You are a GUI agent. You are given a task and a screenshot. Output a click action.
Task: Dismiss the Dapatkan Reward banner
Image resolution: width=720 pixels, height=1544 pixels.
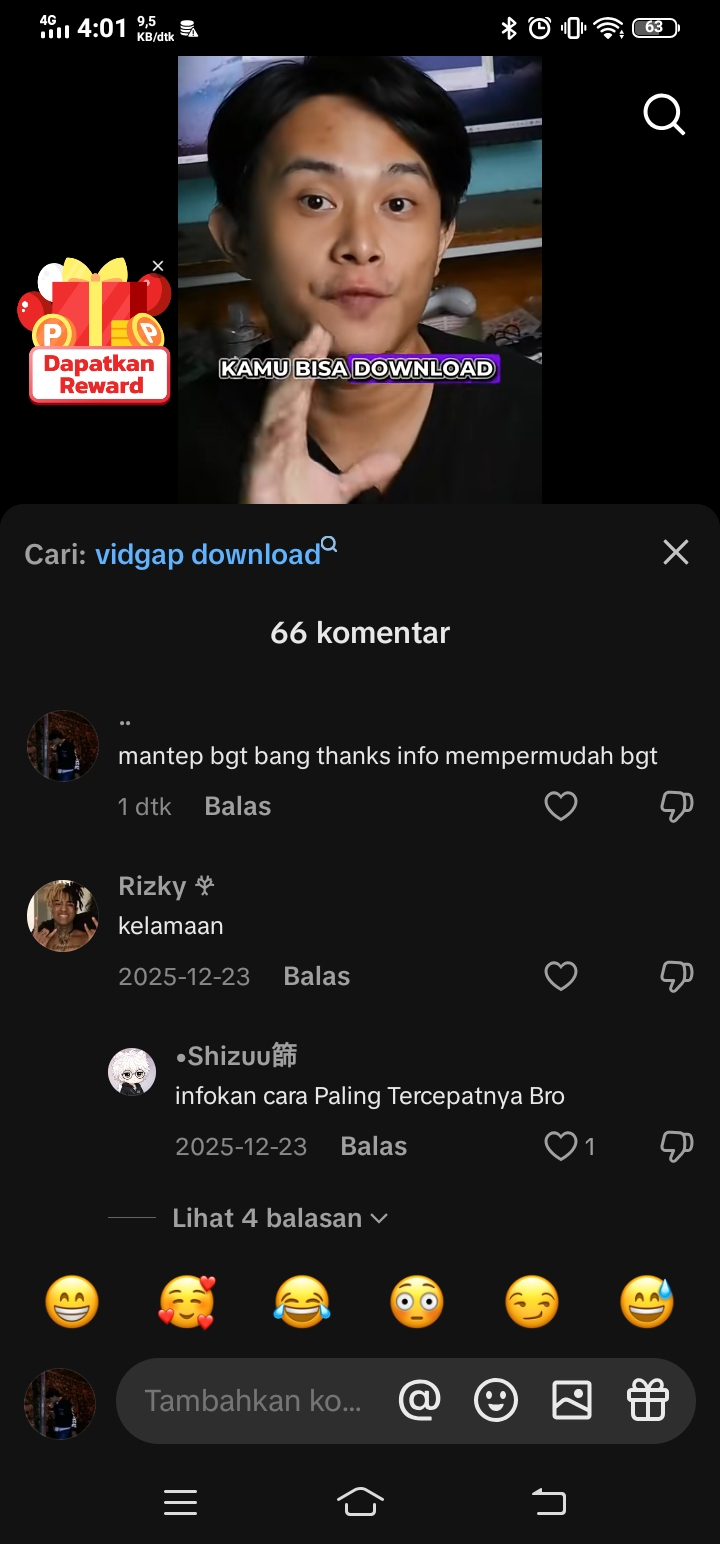coord(157,266)
